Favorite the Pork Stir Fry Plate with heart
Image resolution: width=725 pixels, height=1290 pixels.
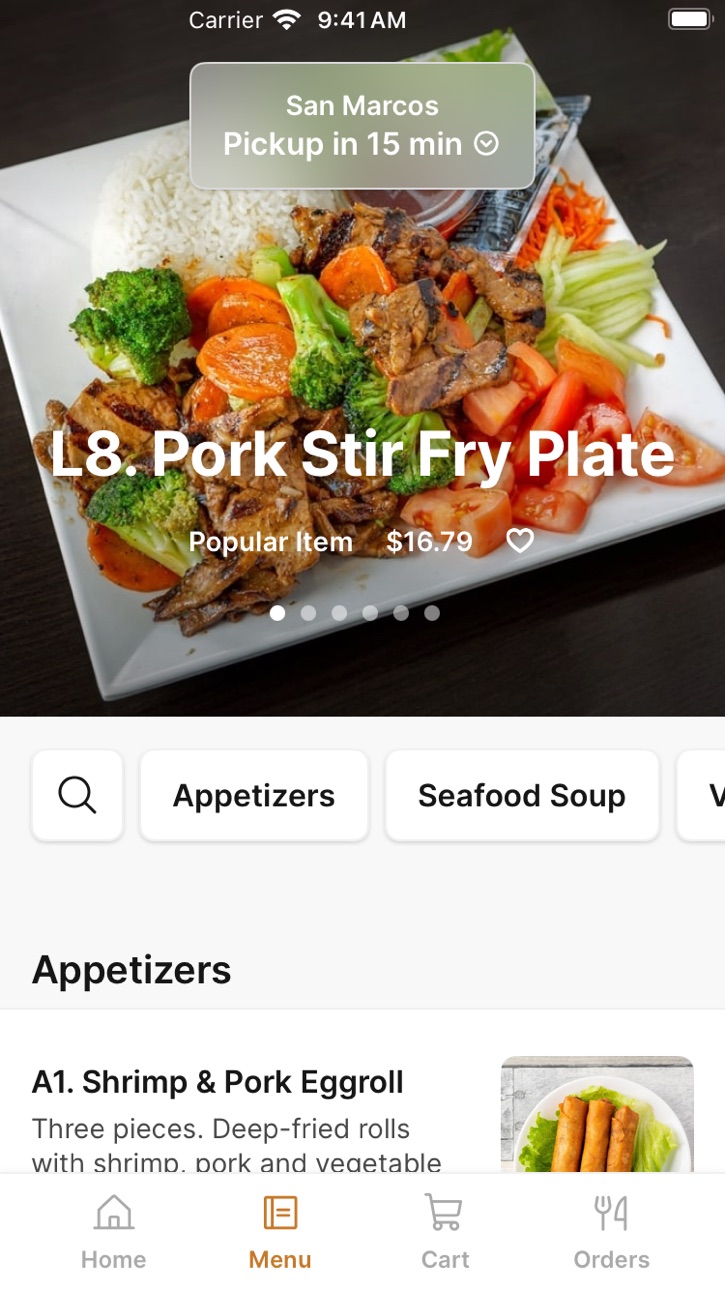pyautogui.click(x=520, y=542)
